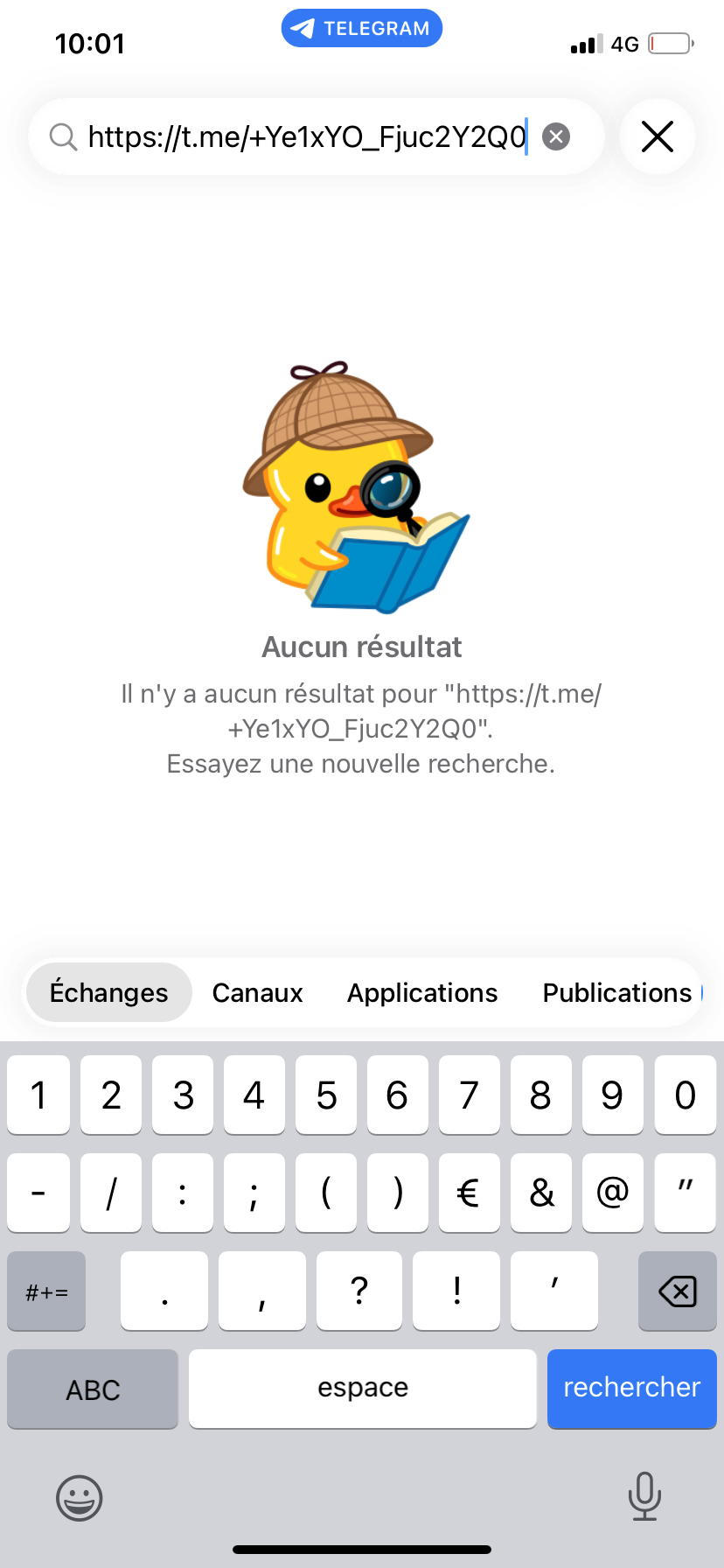Show more symbols with #+= key
Image resolution: width=724 pixels, height=1568 pixels.
(46, 1291)
